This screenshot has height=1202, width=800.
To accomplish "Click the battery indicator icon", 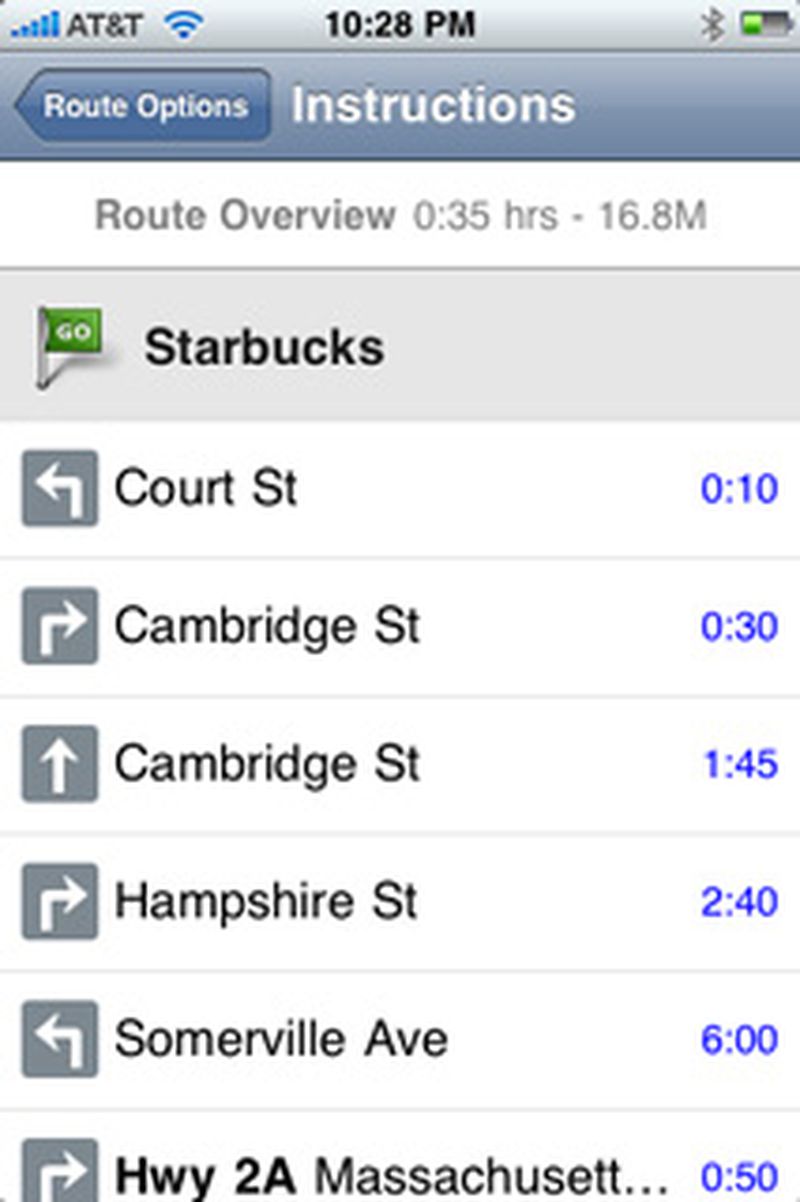I will [x=766, y=22].
